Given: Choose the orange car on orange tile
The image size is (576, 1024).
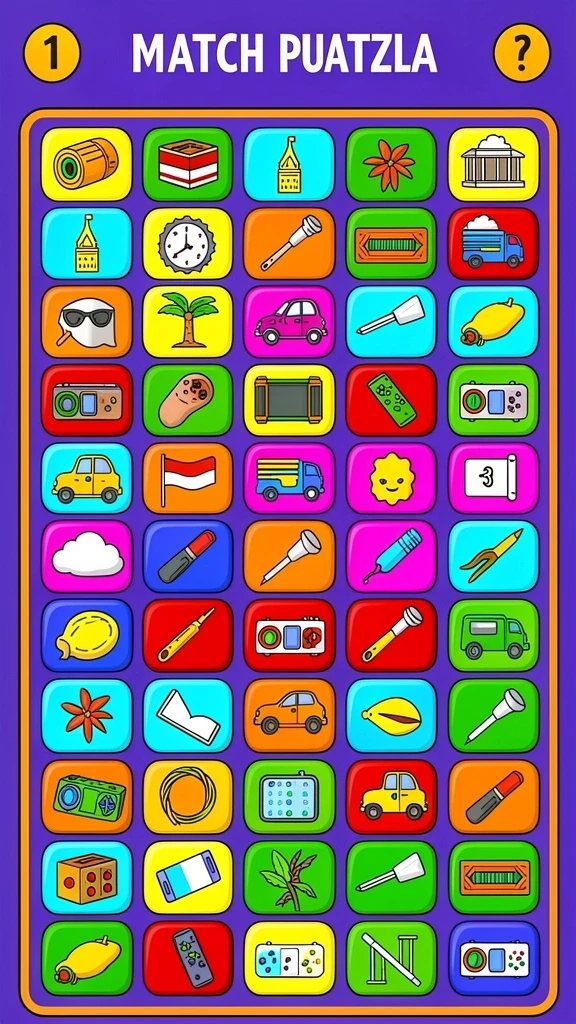Looking at the screenshot, I should point(289,715).
